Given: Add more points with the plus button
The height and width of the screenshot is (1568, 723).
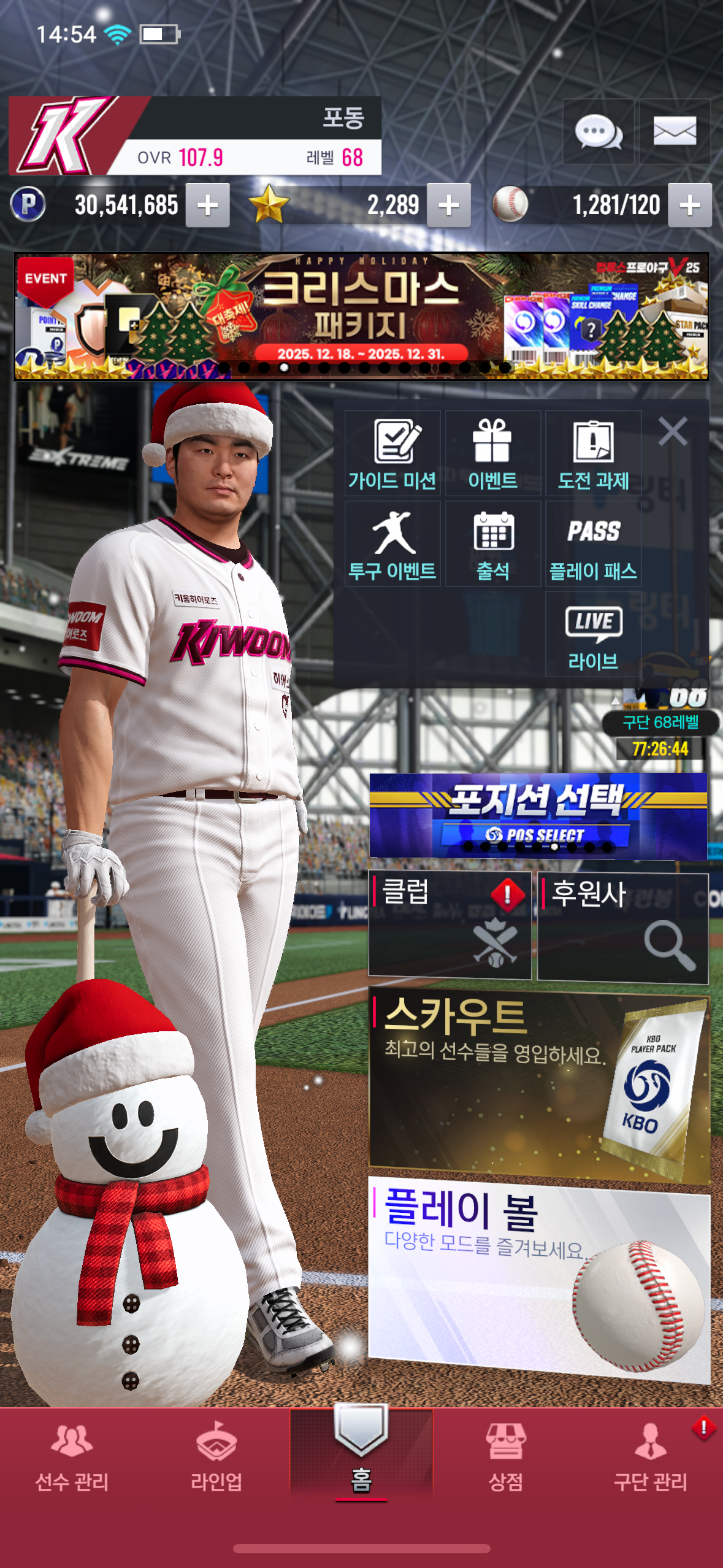Looking at the screenshot, I should click(208, 206).
